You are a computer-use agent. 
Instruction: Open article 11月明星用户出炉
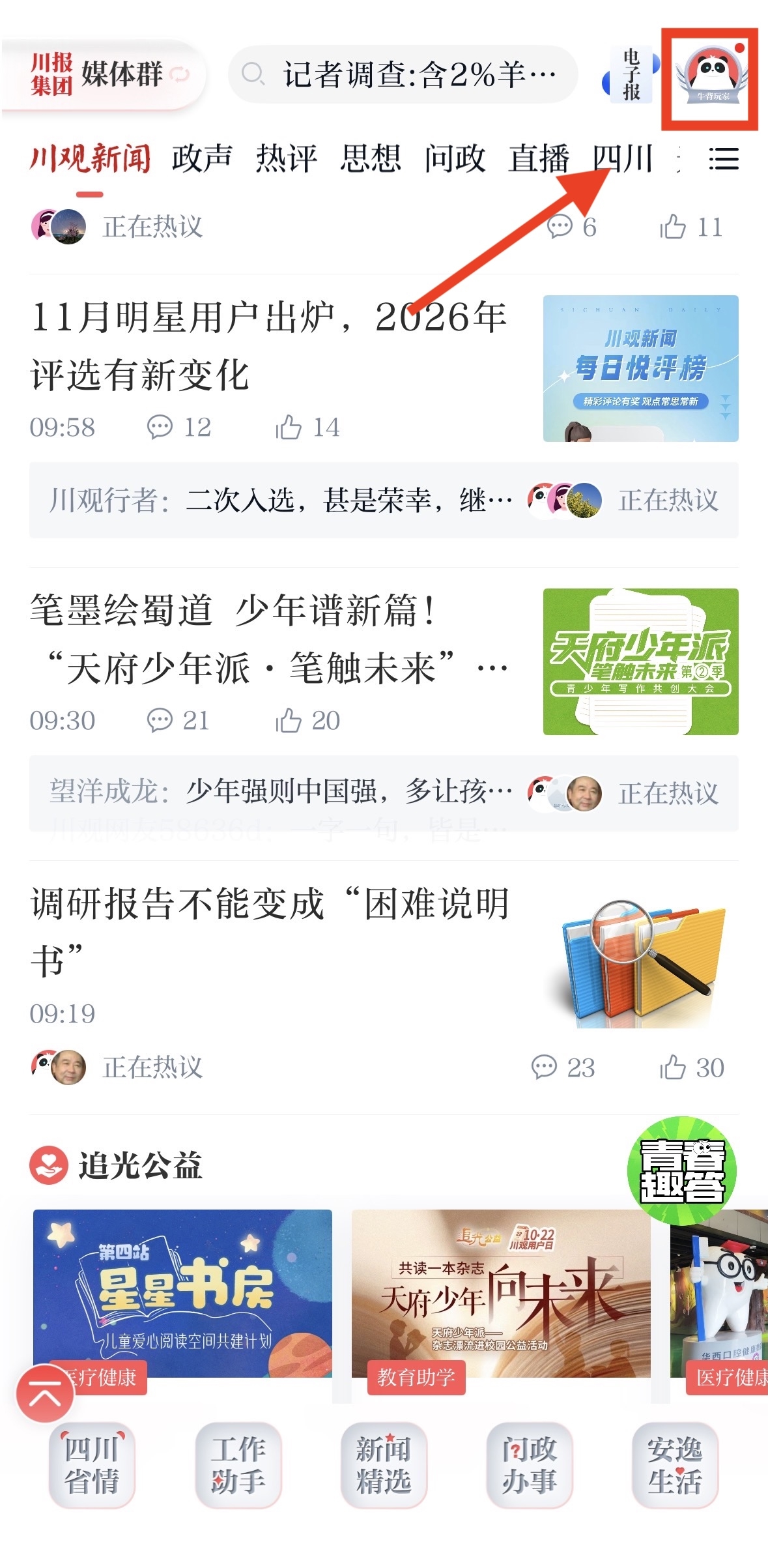(268, 345)
